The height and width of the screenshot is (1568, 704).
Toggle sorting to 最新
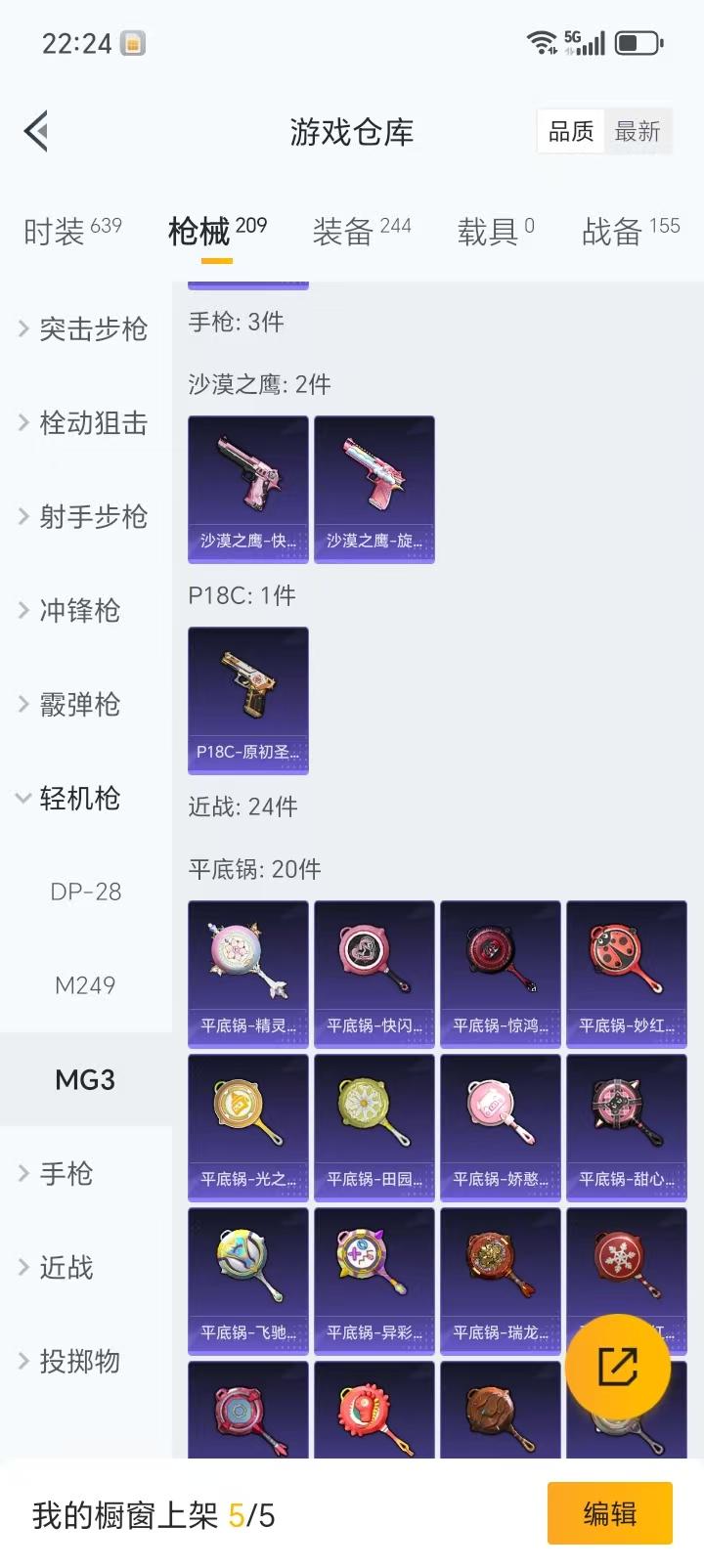pos(639,132)
